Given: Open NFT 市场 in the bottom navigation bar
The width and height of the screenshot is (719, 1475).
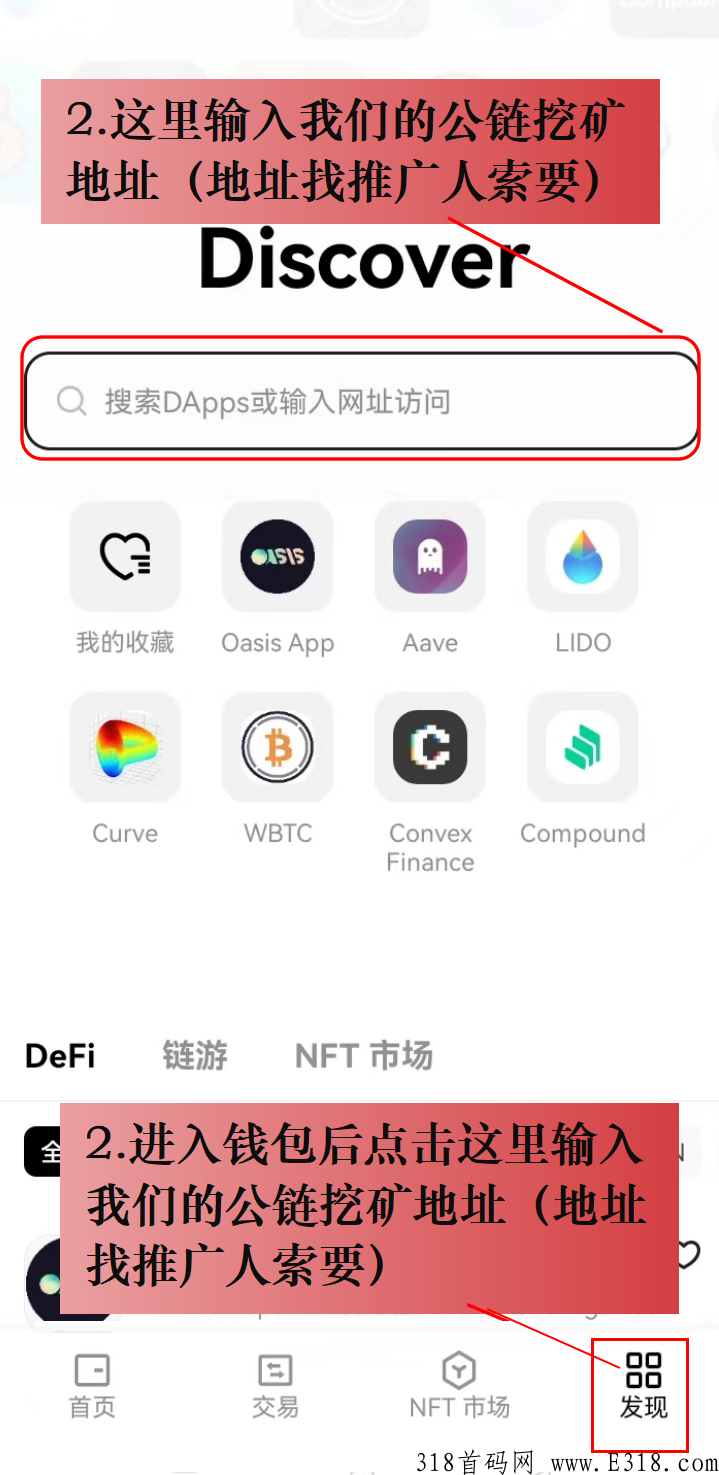Looking at the screenshot, I should [x=459, y=1387].
